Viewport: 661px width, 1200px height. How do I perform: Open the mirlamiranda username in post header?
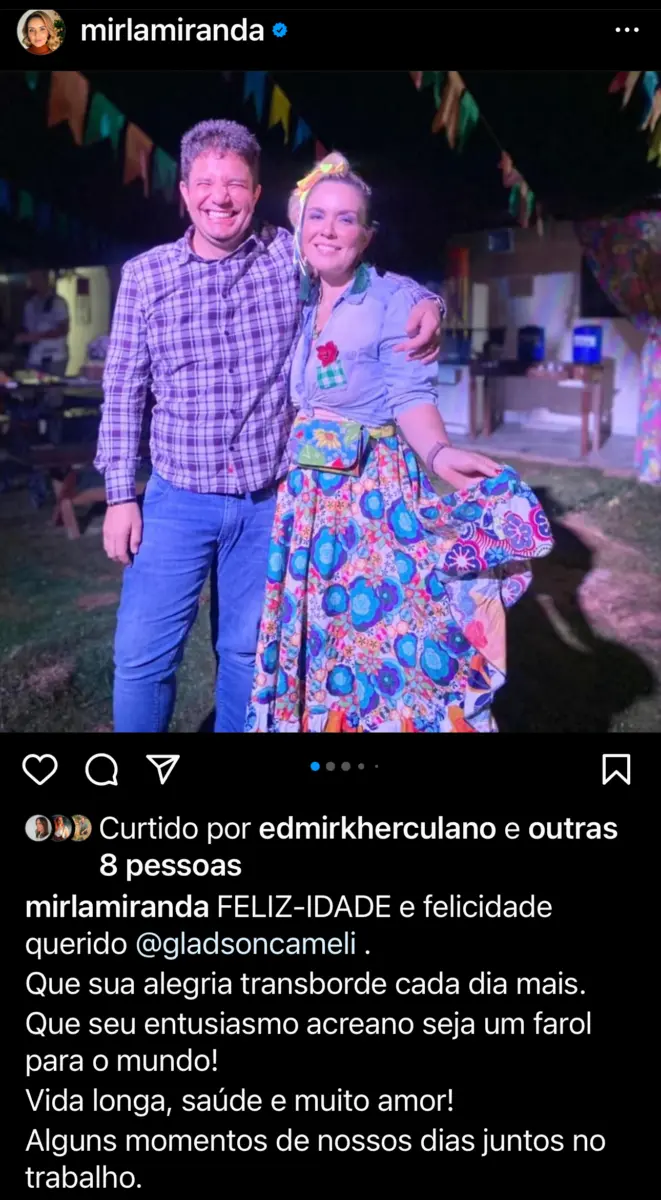click(x=171, y=31)
